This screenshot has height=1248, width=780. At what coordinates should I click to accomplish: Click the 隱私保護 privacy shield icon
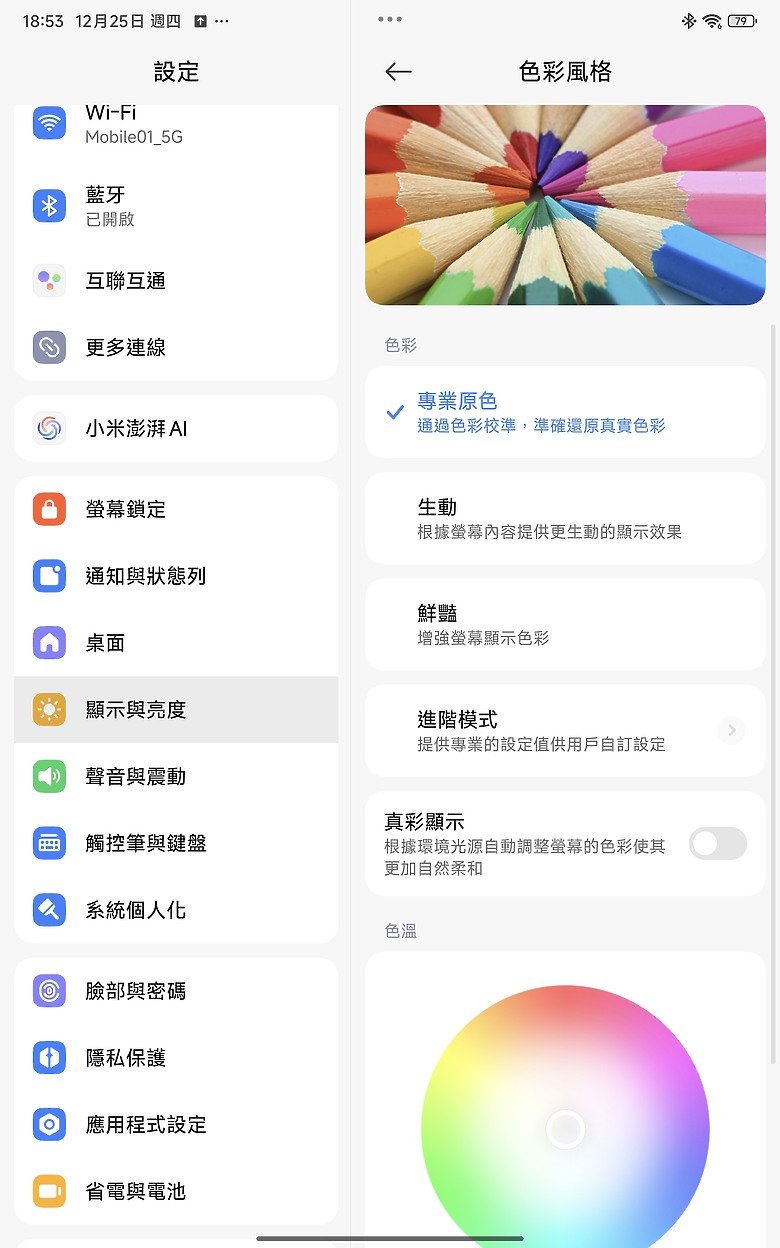49,1057
